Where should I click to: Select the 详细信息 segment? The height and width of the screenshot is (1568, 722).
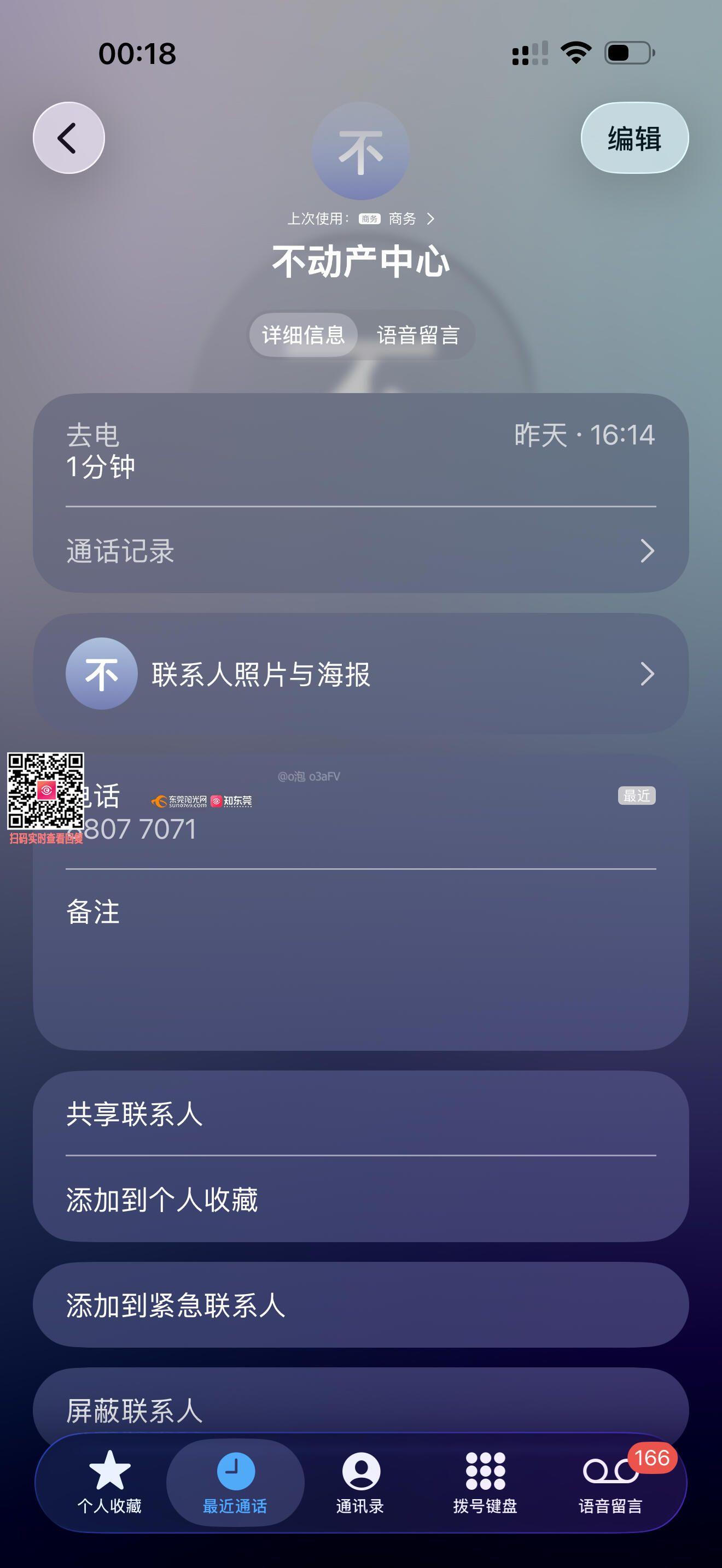point(303,335)
